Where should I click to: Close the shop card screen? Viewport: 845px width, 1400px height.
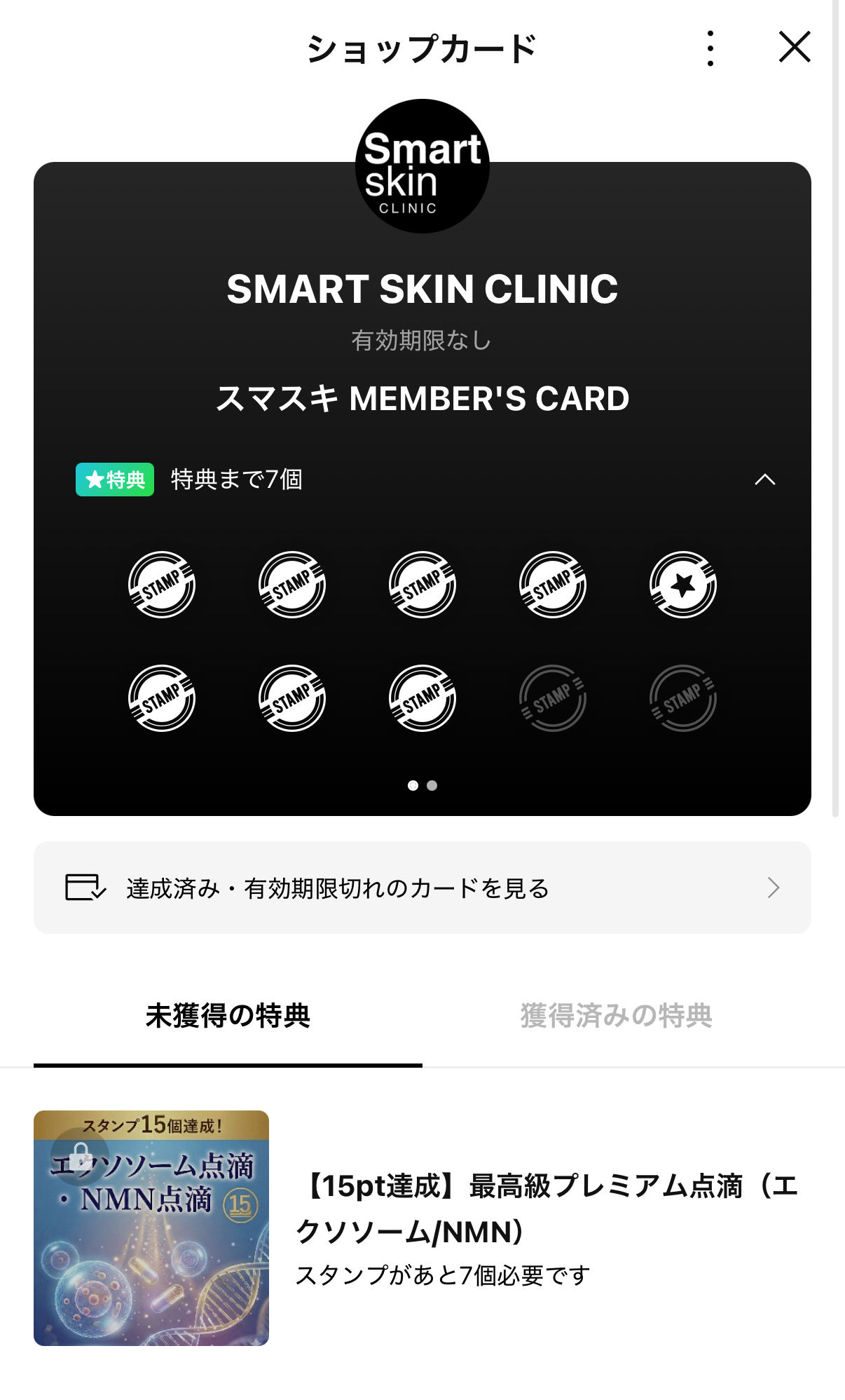pyautogui.click(x=795, y=47)
